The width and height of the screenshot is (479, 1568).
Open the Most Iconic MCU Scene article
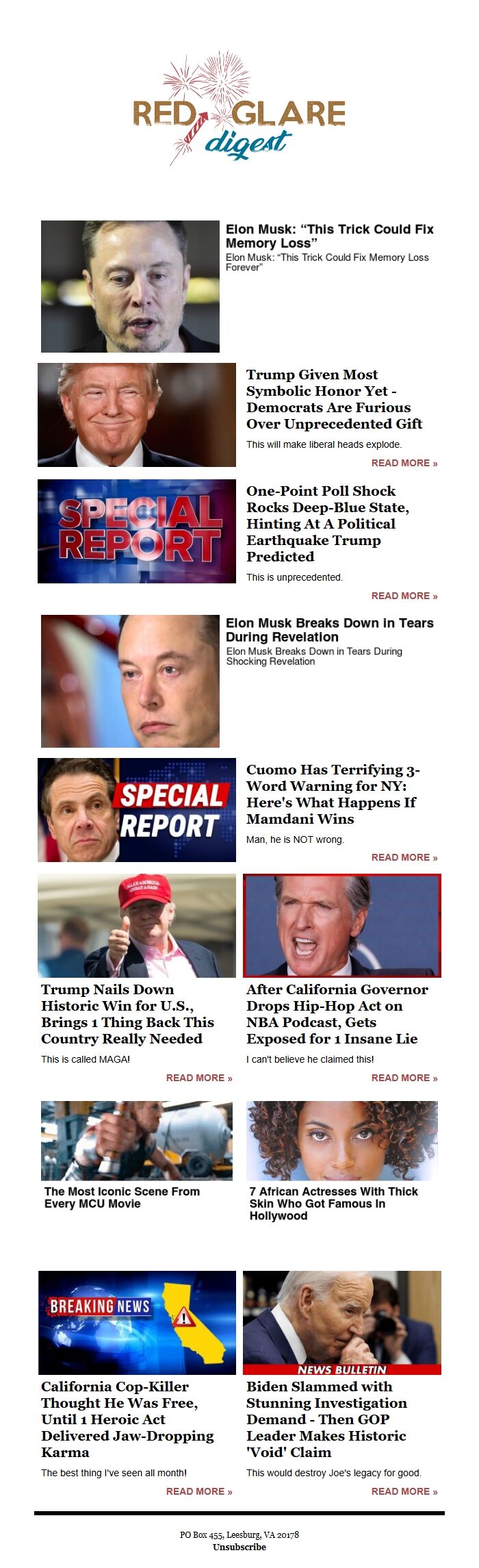(122, 1197)
